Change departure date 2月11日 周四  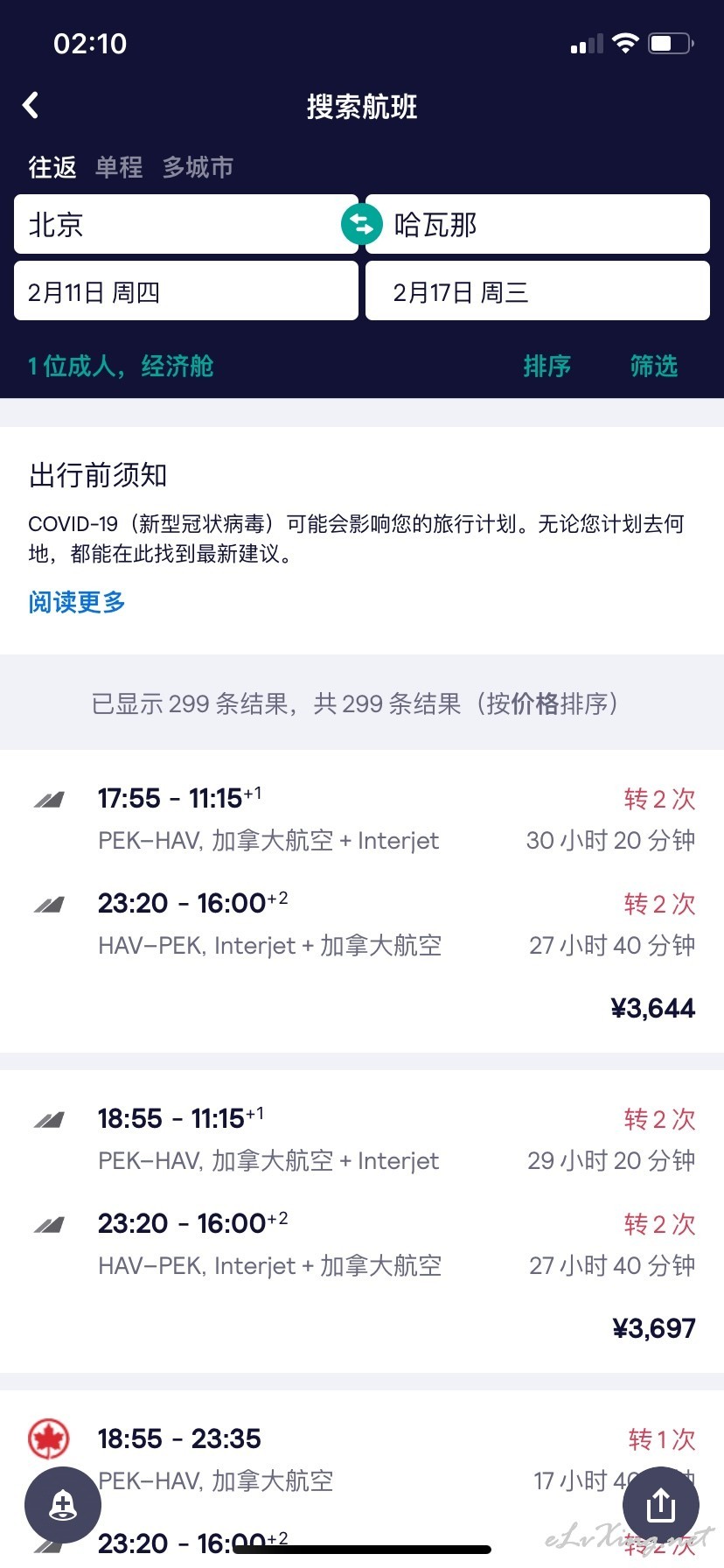pyautogui.click(x=185, y=291)
